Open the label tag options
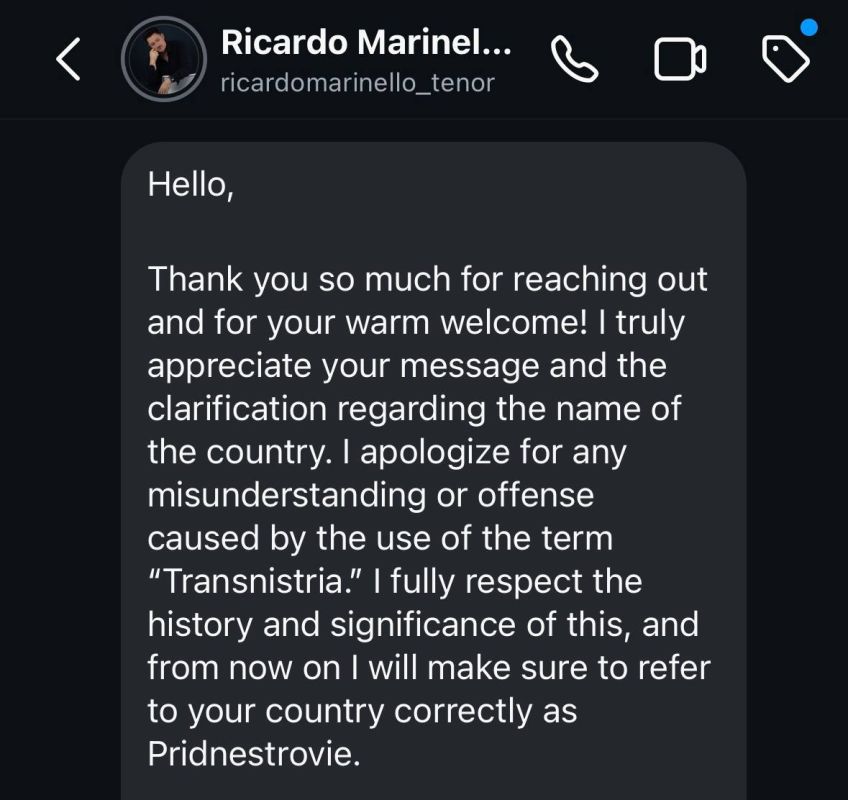Viewport: 848px width, 800px height. pos(786,60)
